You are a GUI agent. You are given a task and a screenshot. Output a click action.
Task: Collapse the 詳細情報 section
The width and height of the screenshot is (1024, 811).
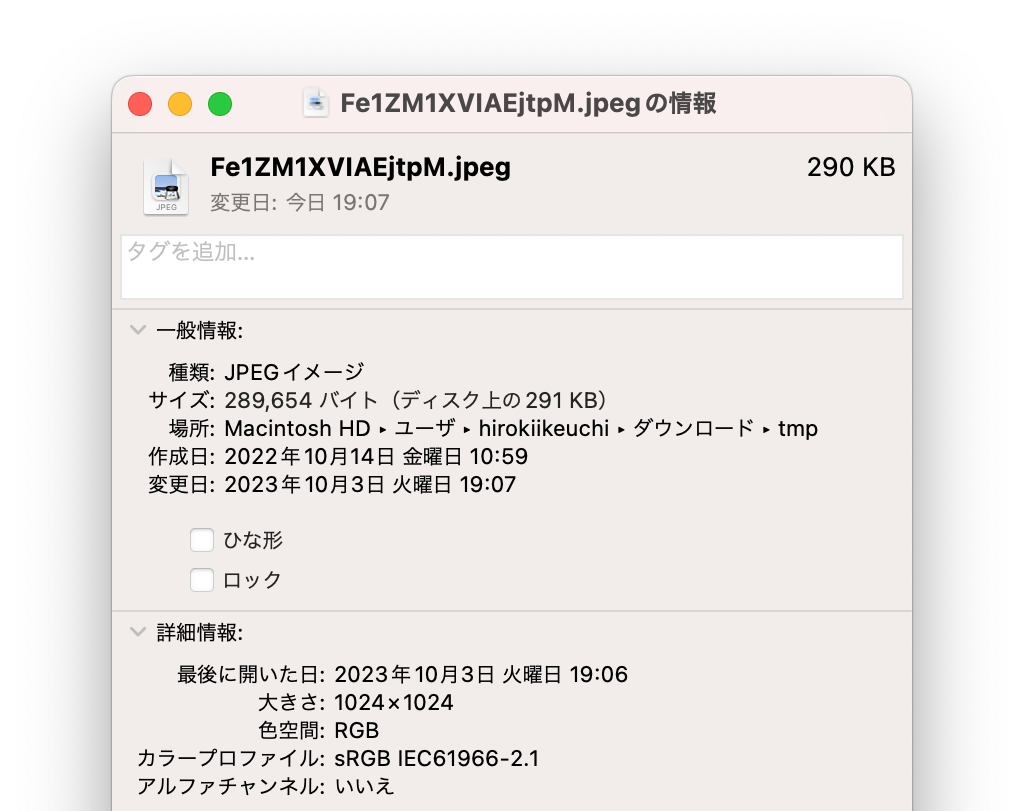click(138, 632)
